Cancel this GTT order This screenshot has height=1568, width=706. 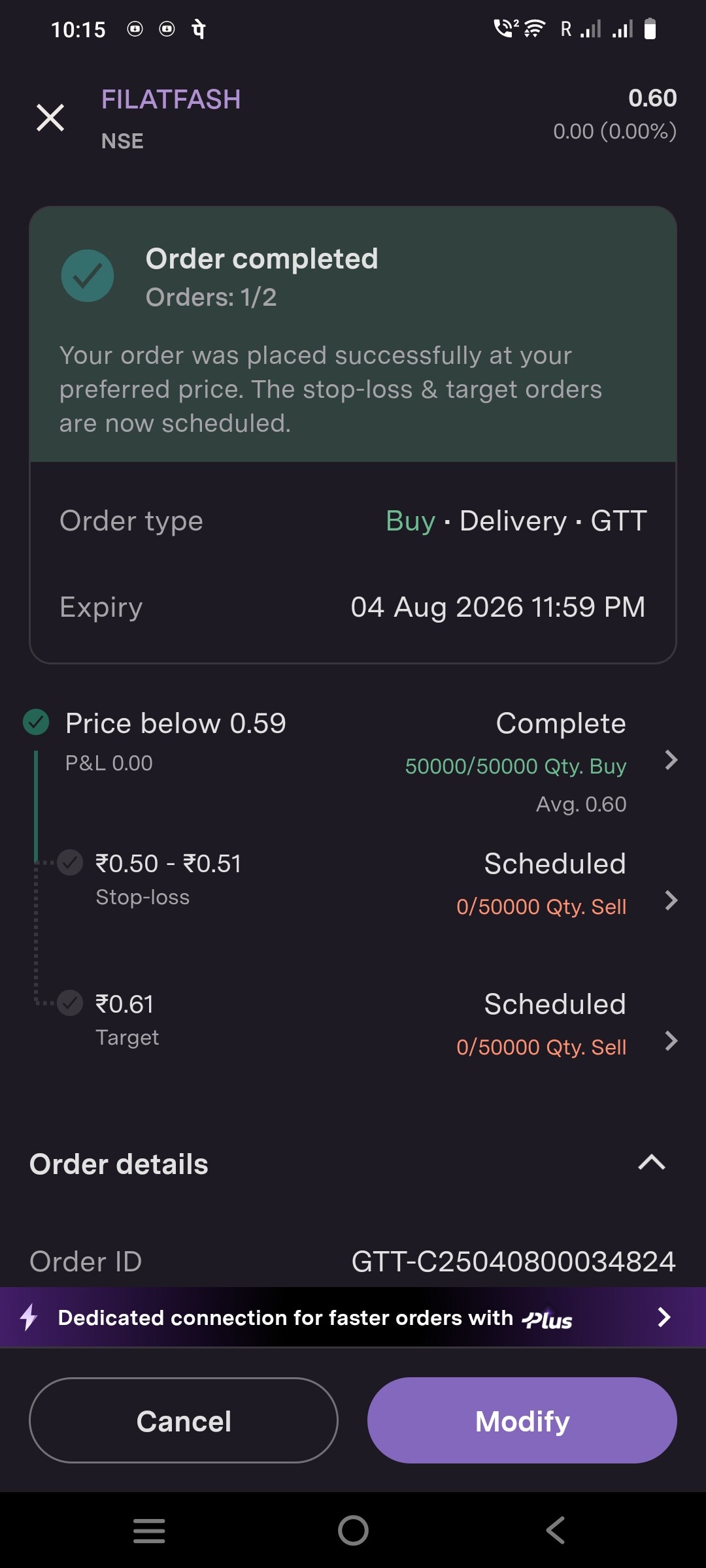tap(184, 1420)
